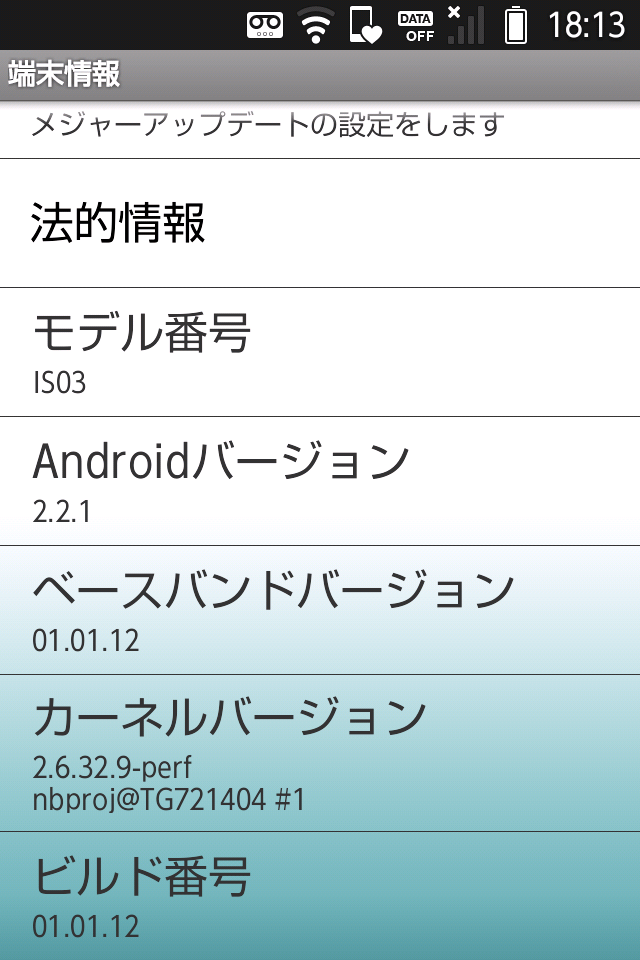This screenshot has height=960, width=640.
Task: Open the メジャーアップデート settings row
Action: pos(320,130)
